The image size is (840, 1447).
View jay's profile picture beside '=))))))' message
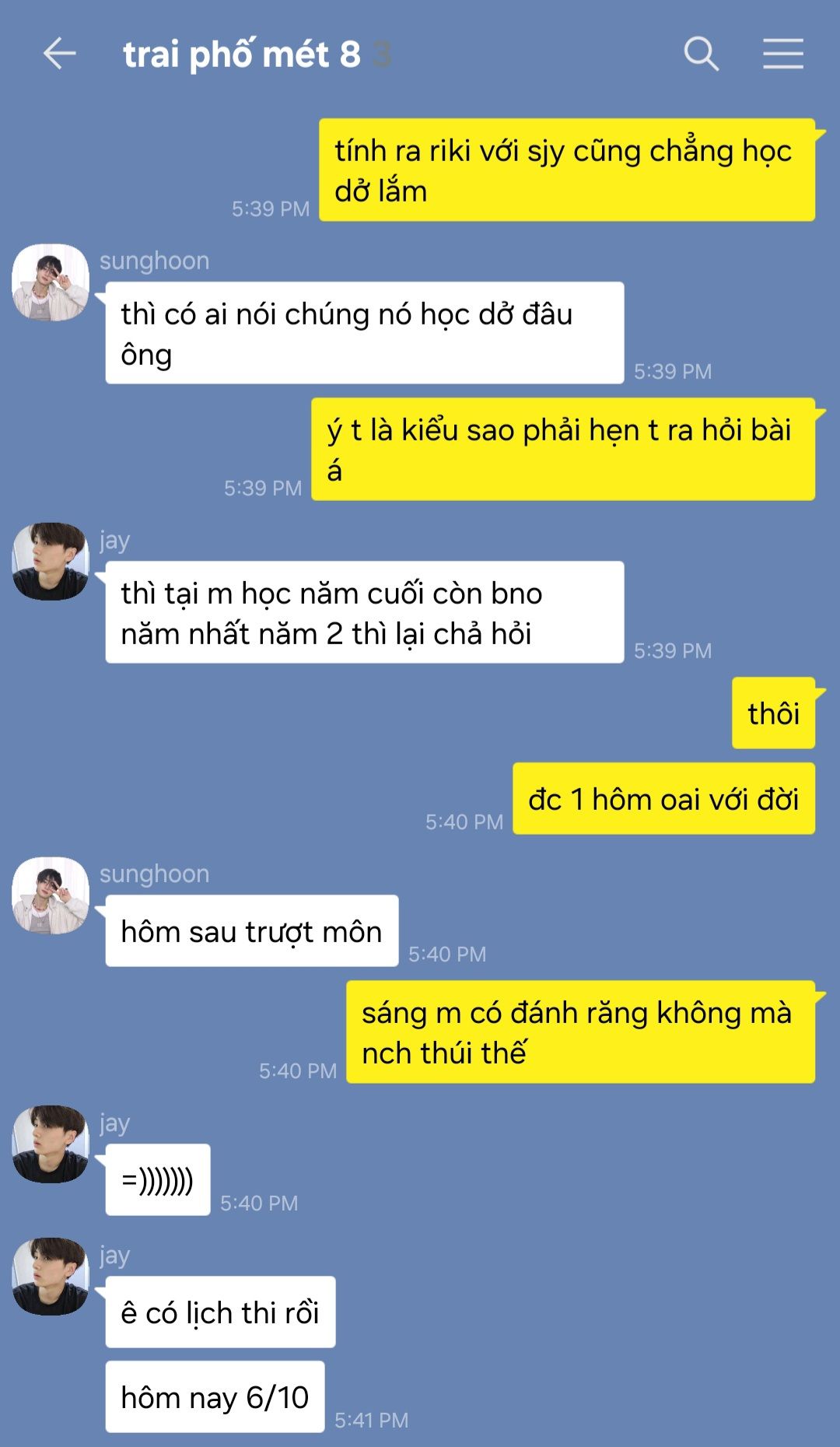click(x=51, y=1144)
